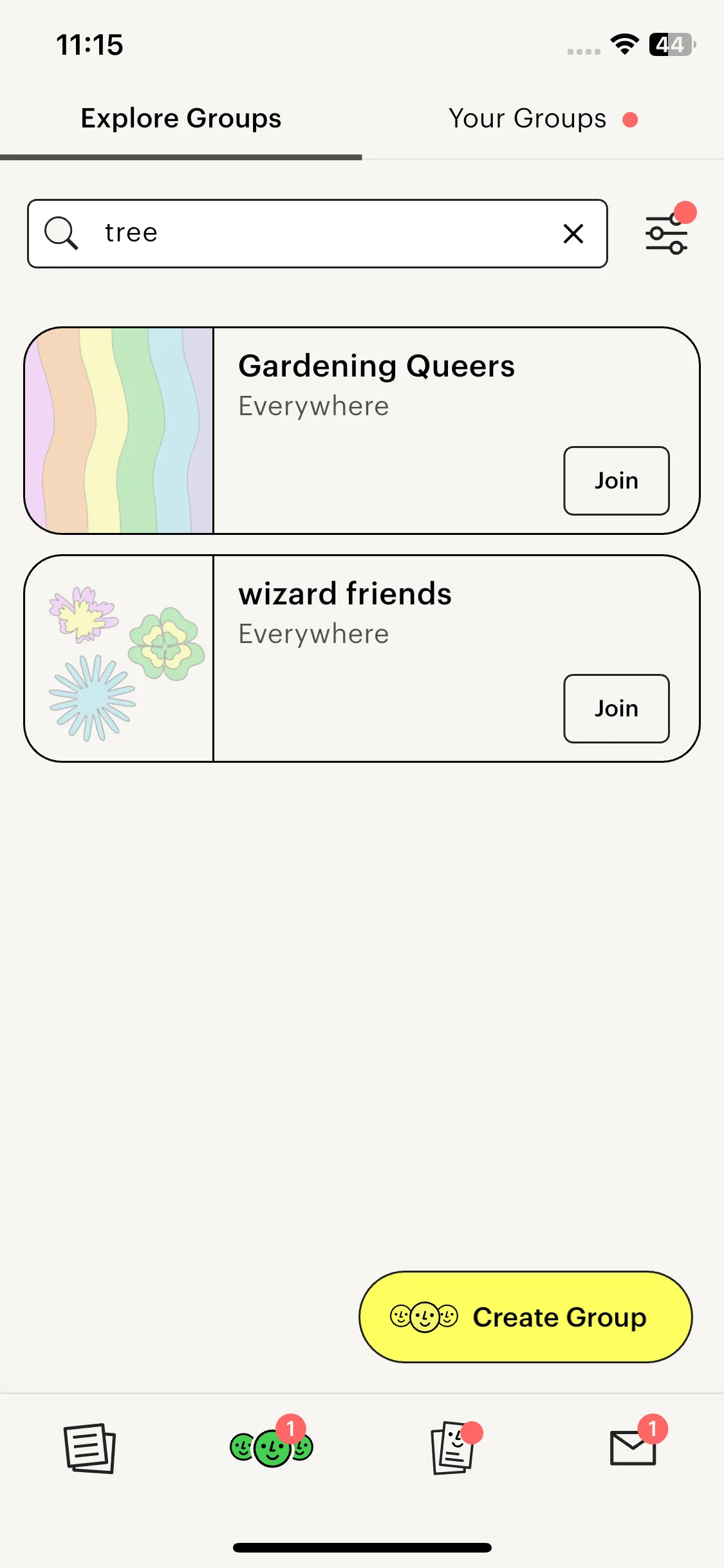Viewport: 724px width, 1568px height.
Task: Open the groups tab with green faces
Action: pos(271,1448)
